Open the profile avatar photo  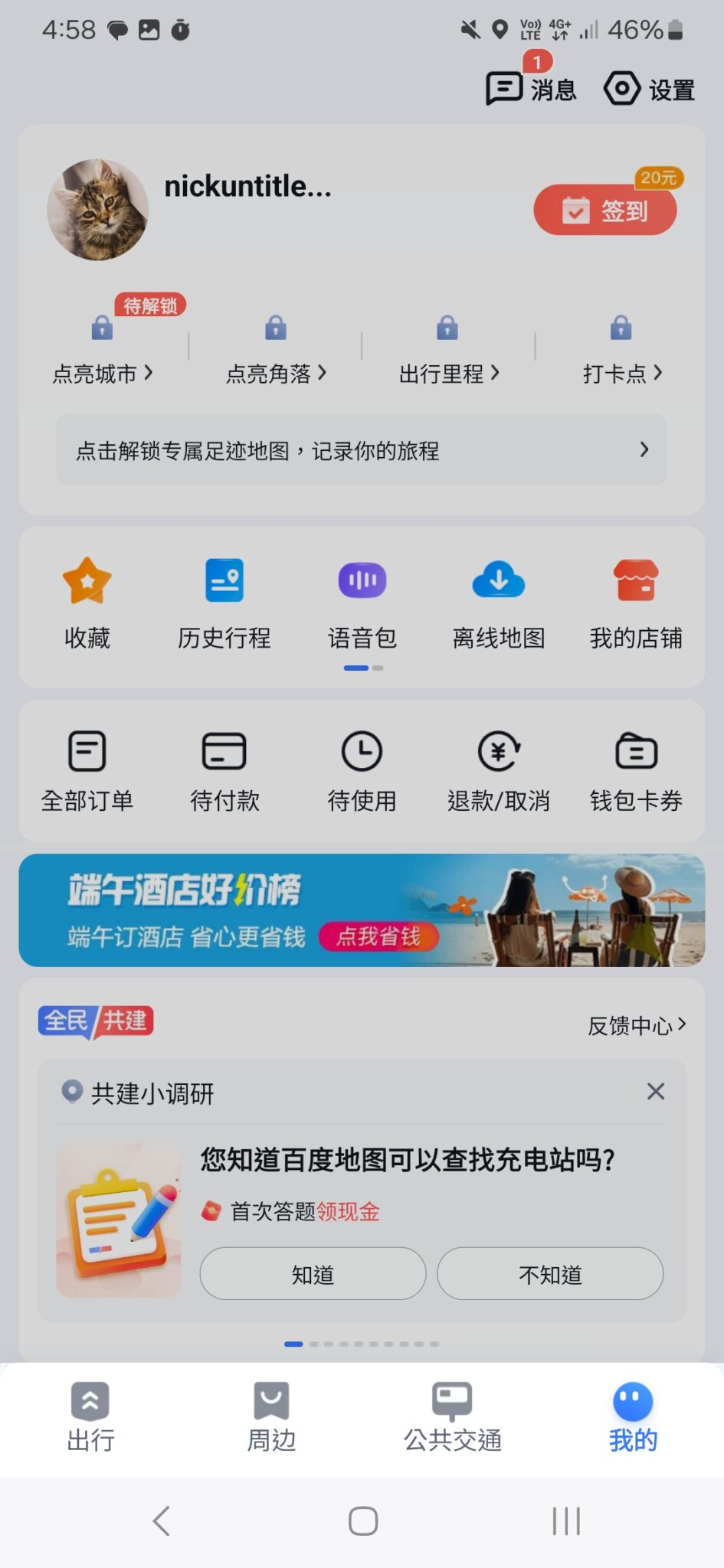[x=98, y=209]
